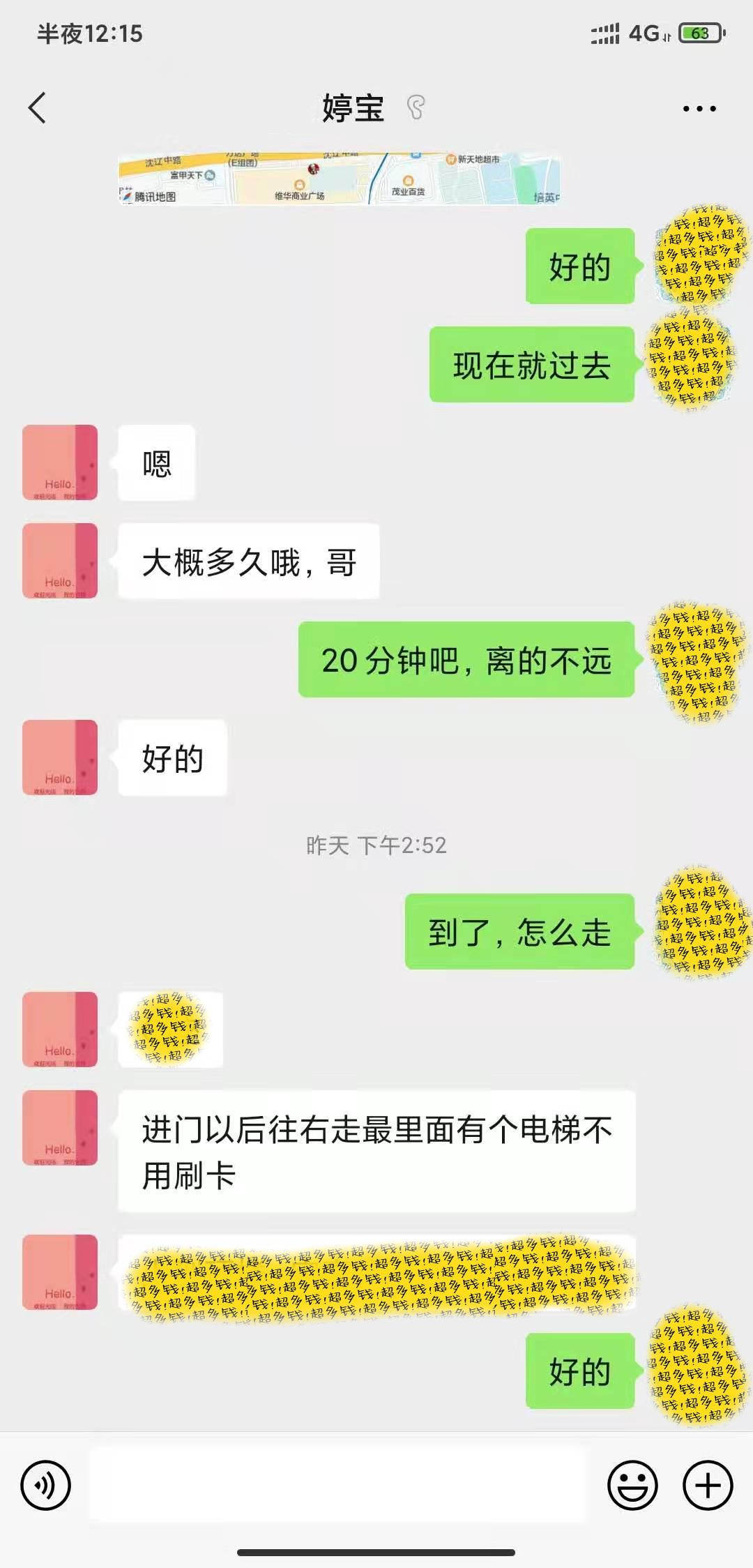Open the plus attachments panel
The height and width of the screenshot is (1568, 753).
pyautogui.click(x=708, y=1486)
